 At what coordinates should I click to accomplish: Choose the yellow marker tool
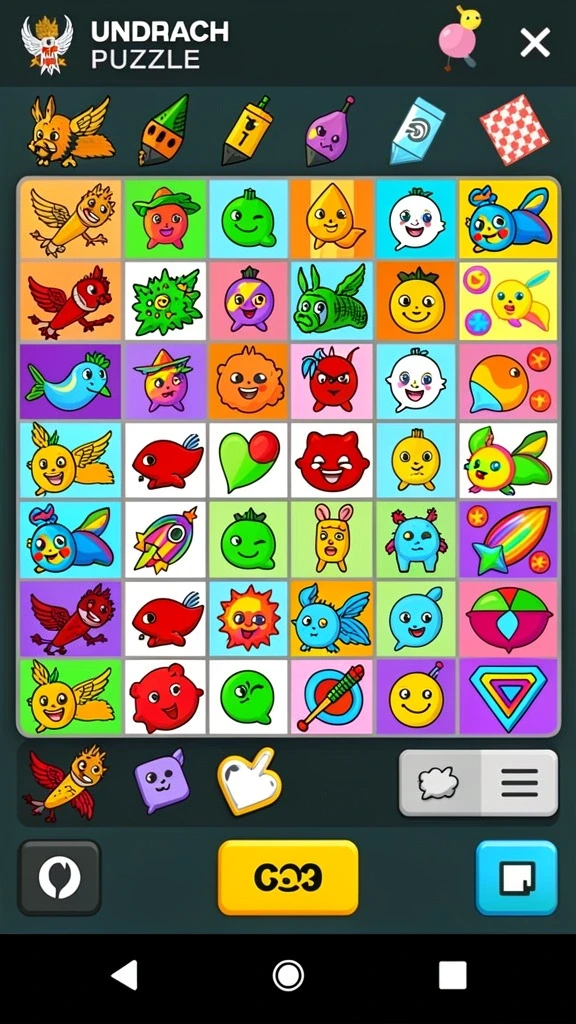(246, 130)
